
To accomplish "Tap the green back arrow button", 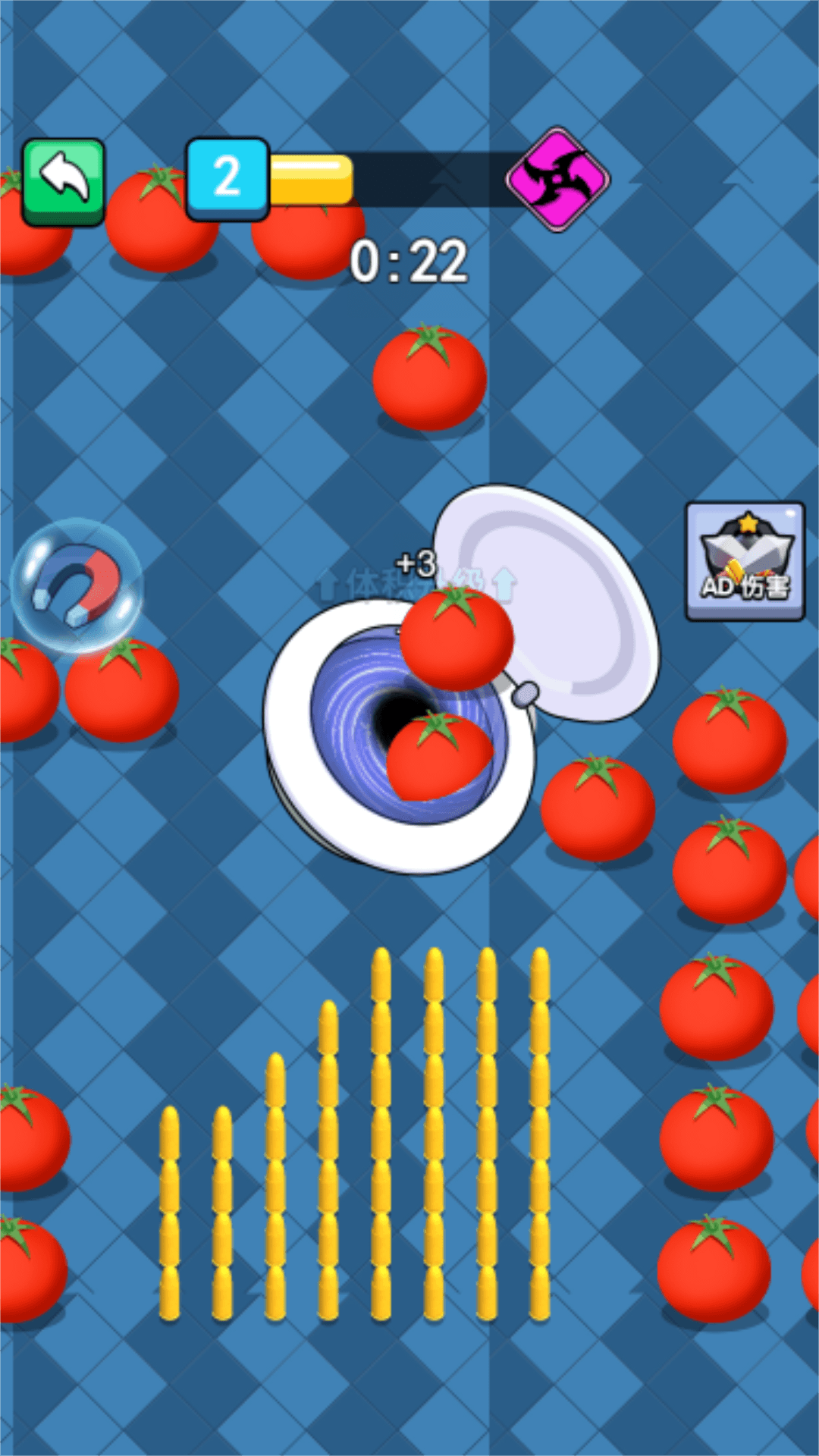I will click(x=64, y=180).
